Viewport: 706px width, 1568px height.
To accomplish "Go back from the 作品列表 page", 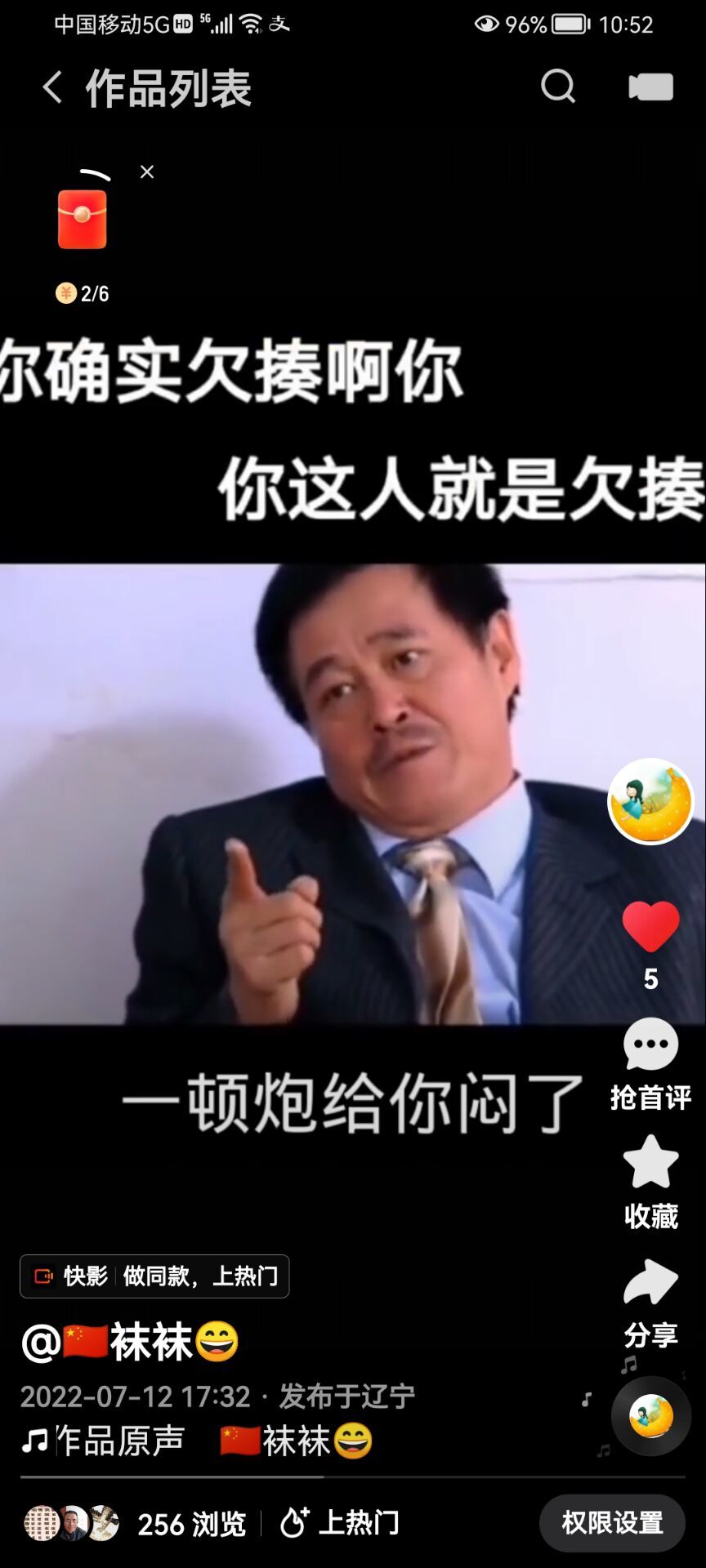I will tap(52, 87).
